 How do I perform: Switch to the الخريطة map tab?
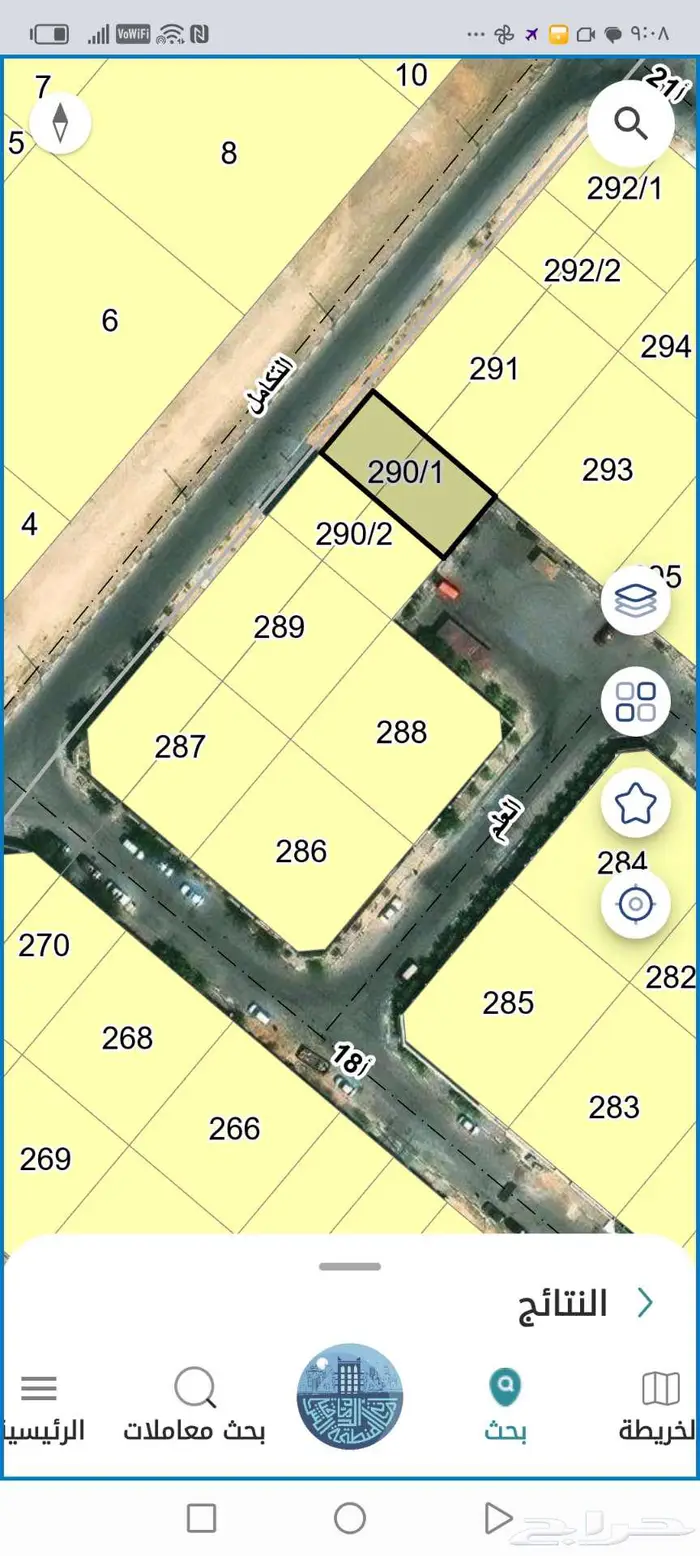(x=658, y=1406)
